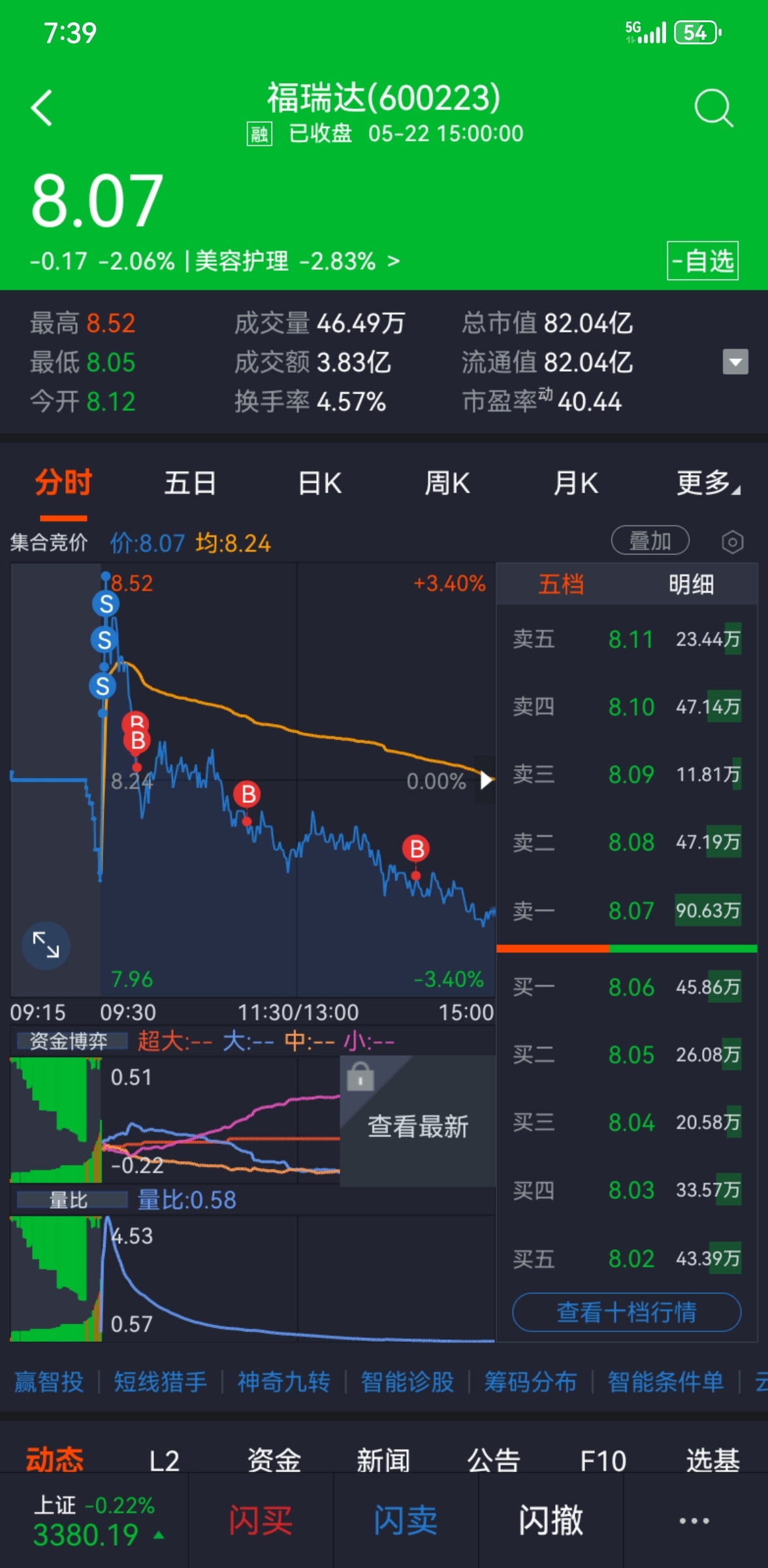Expand the chart to fullscreen

46,945
